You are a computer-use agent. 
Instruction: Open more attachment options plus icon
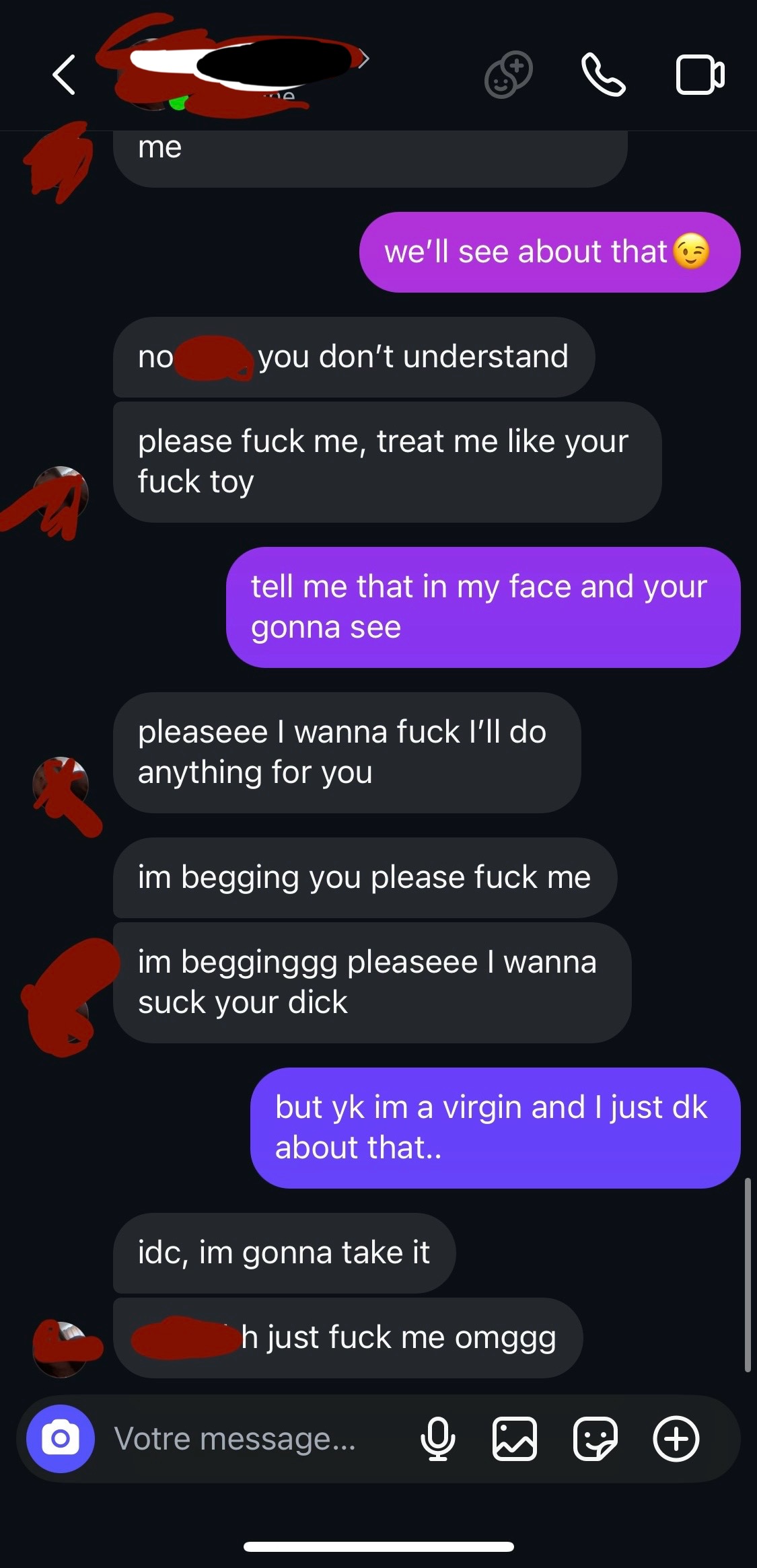coord(676,1439)
